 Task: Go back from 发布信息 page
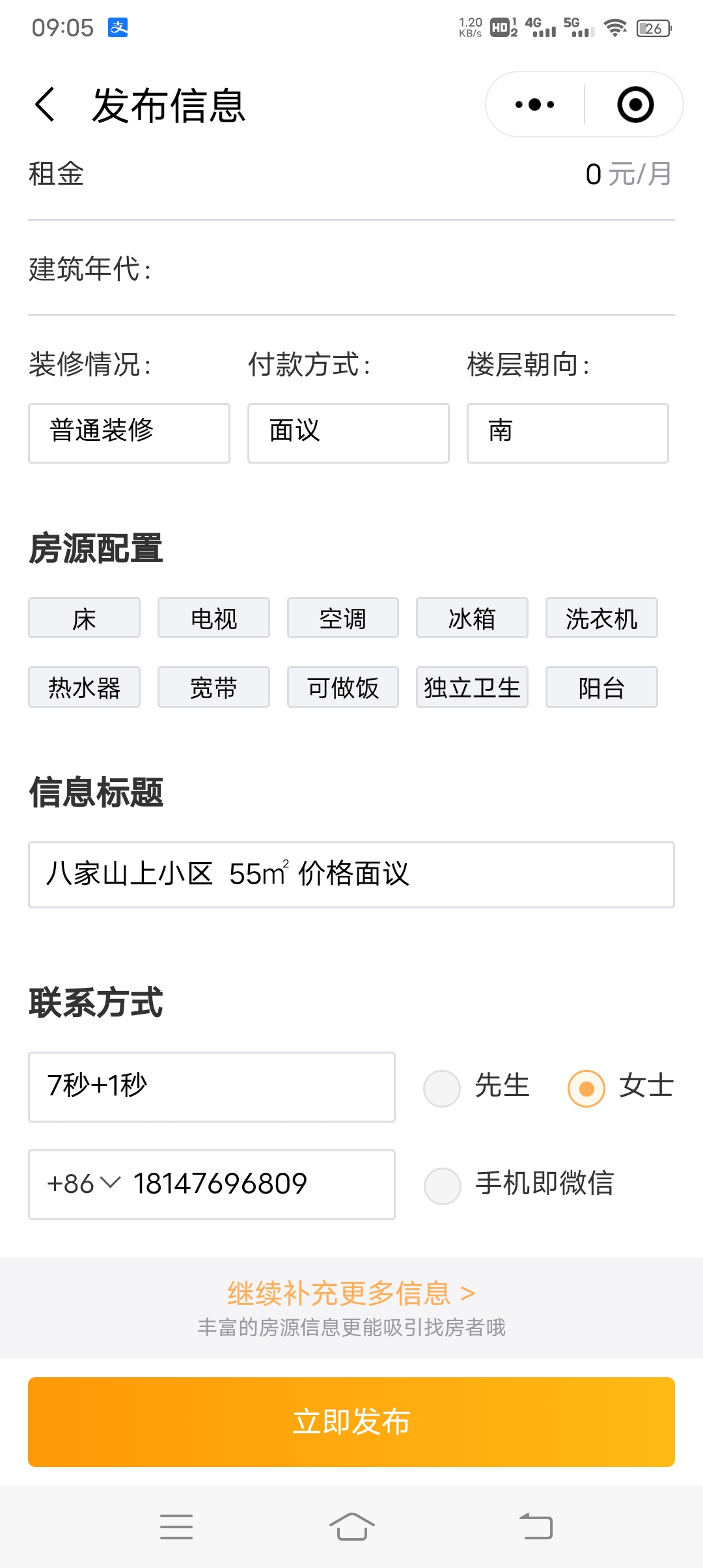(x=45, y=105)
